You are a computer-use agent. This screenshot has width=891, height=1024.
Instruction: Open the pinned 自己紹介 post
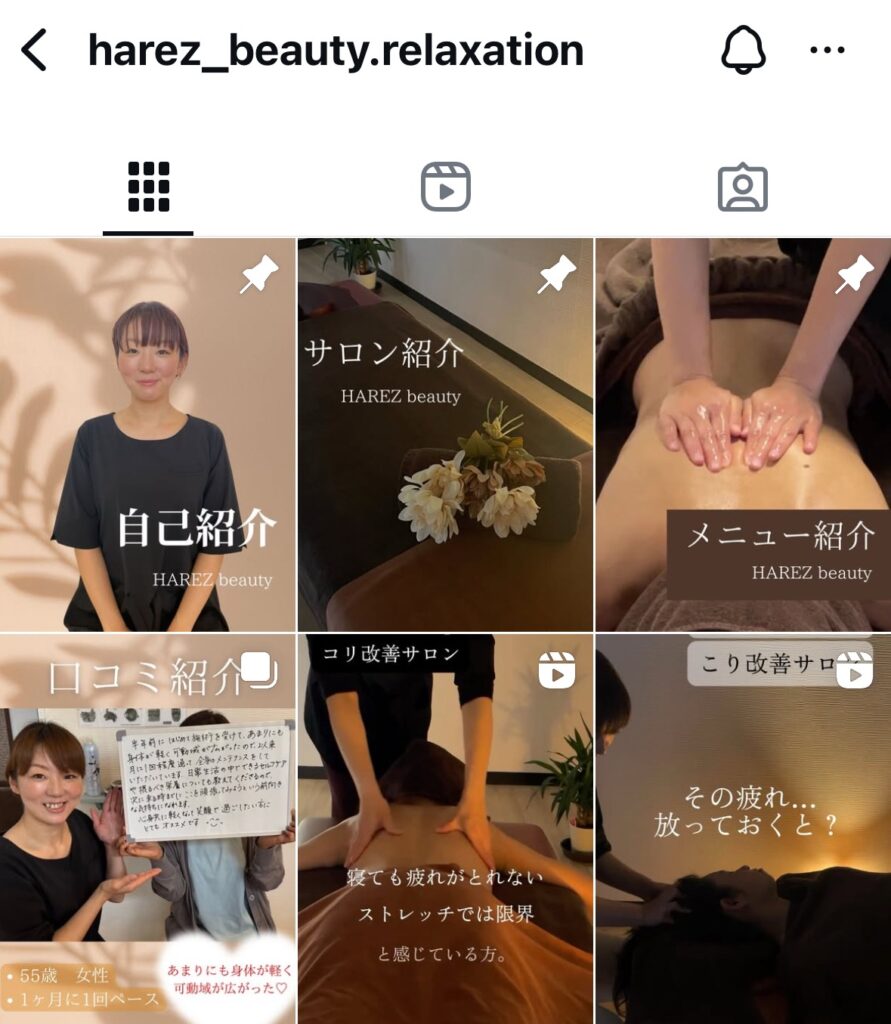(148, 435)
